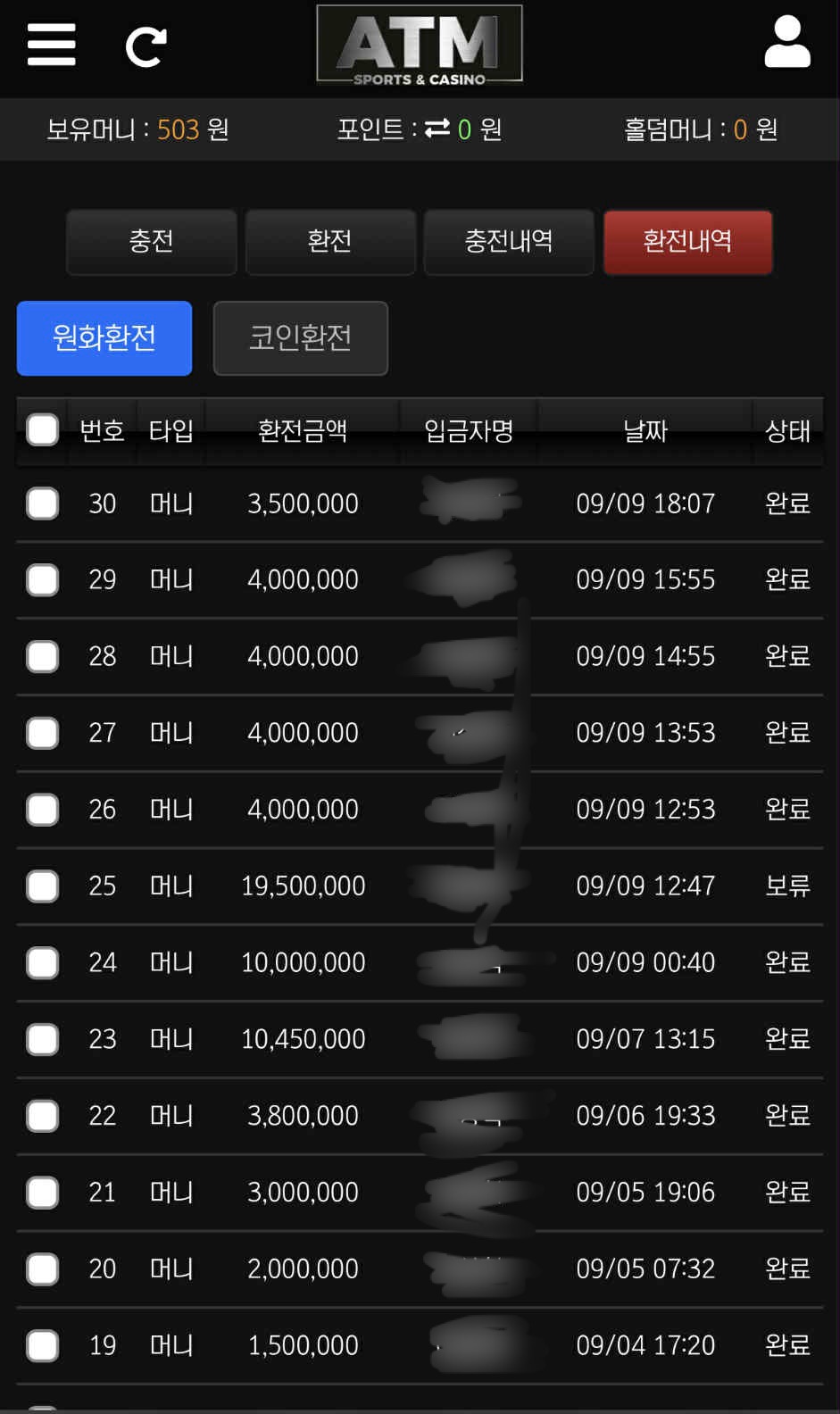Go to the 환전 tab
Image resolution: width=840 pixels, height=1414 pixels.
pyautogui.click(x=329, y=242)
